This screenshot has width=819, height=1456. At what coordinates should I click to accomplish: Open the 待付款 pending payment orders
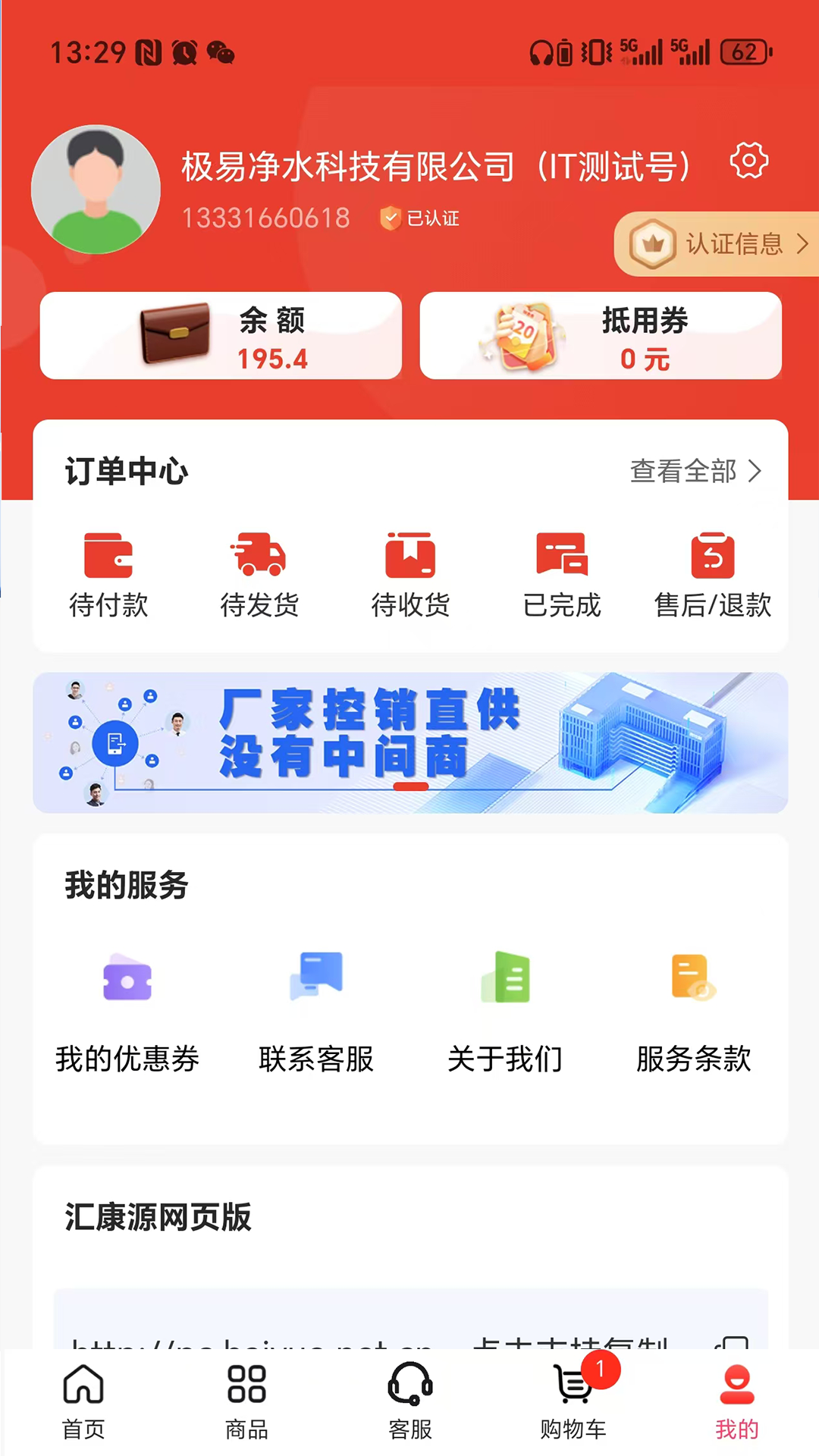pyautogui.click(x=109, y=573)
